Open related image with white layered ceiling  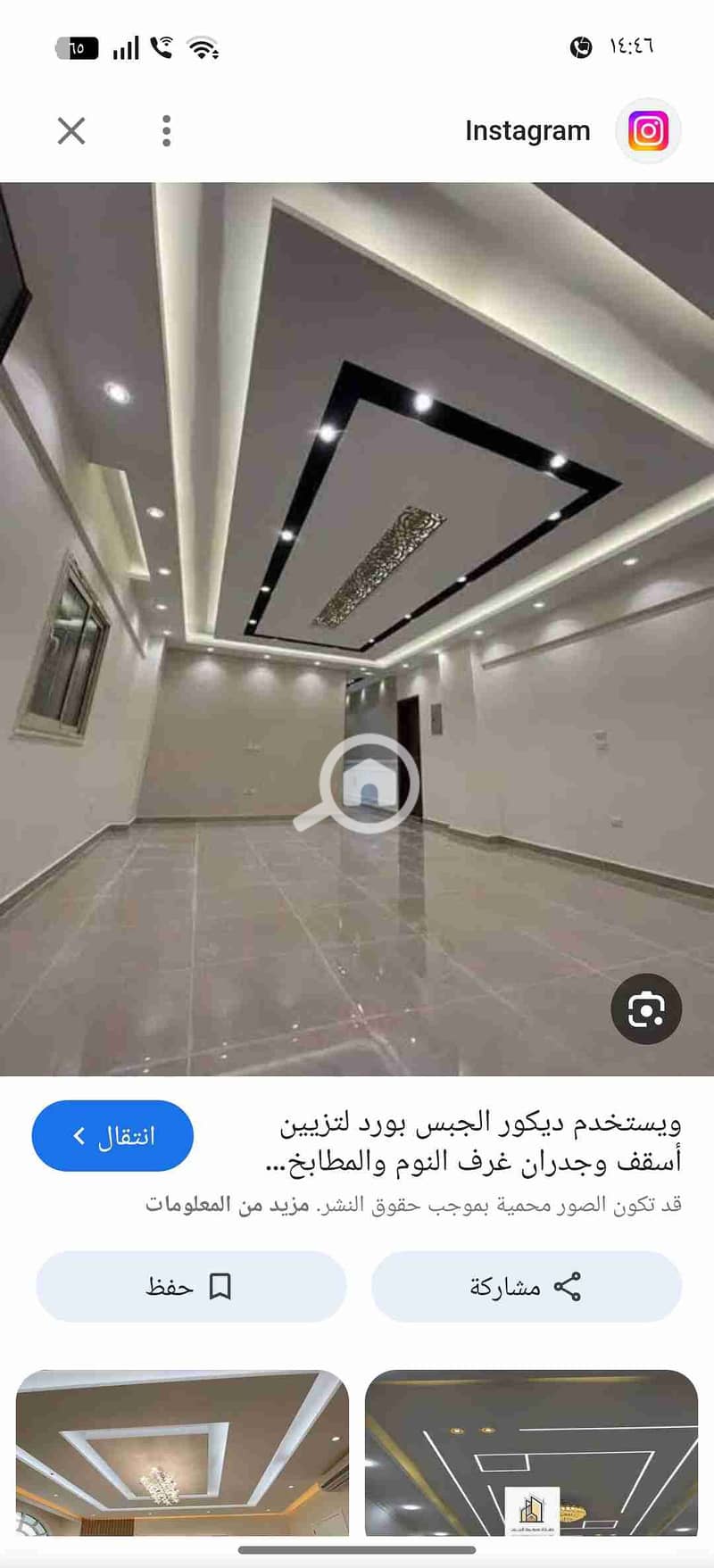pyautogui.click(x=182, y=1453)
